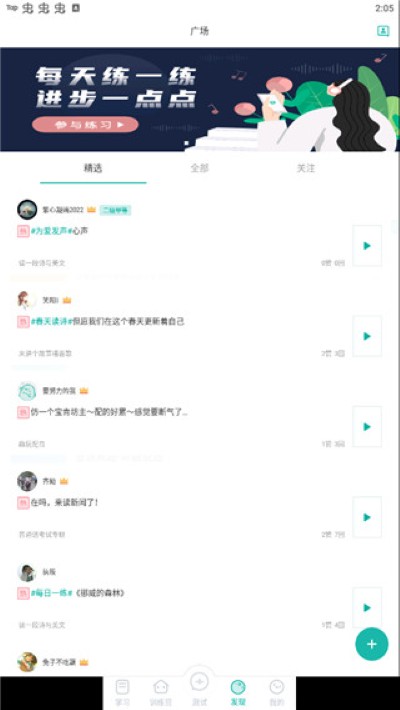
Task: Go to the 训练营 bottom tab
Action: click(160, 692)
